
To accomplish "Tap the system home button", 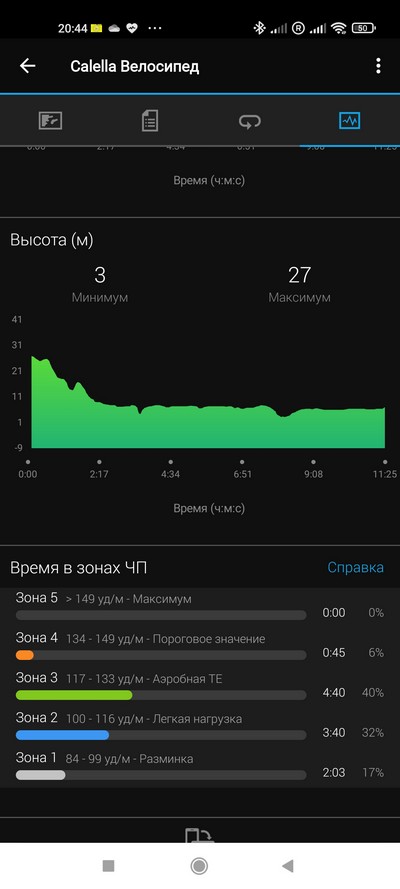I will point(199,866).
